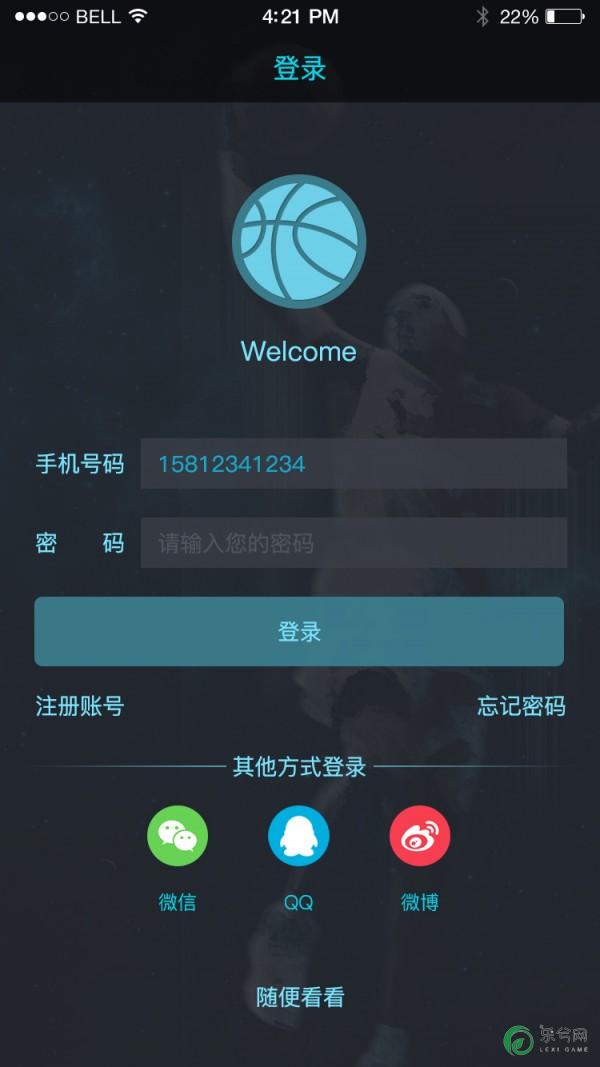The width and height of the screenshot is (600, 1067).
Task: Log in with 微博 Weibo
Action: [420, 836]
